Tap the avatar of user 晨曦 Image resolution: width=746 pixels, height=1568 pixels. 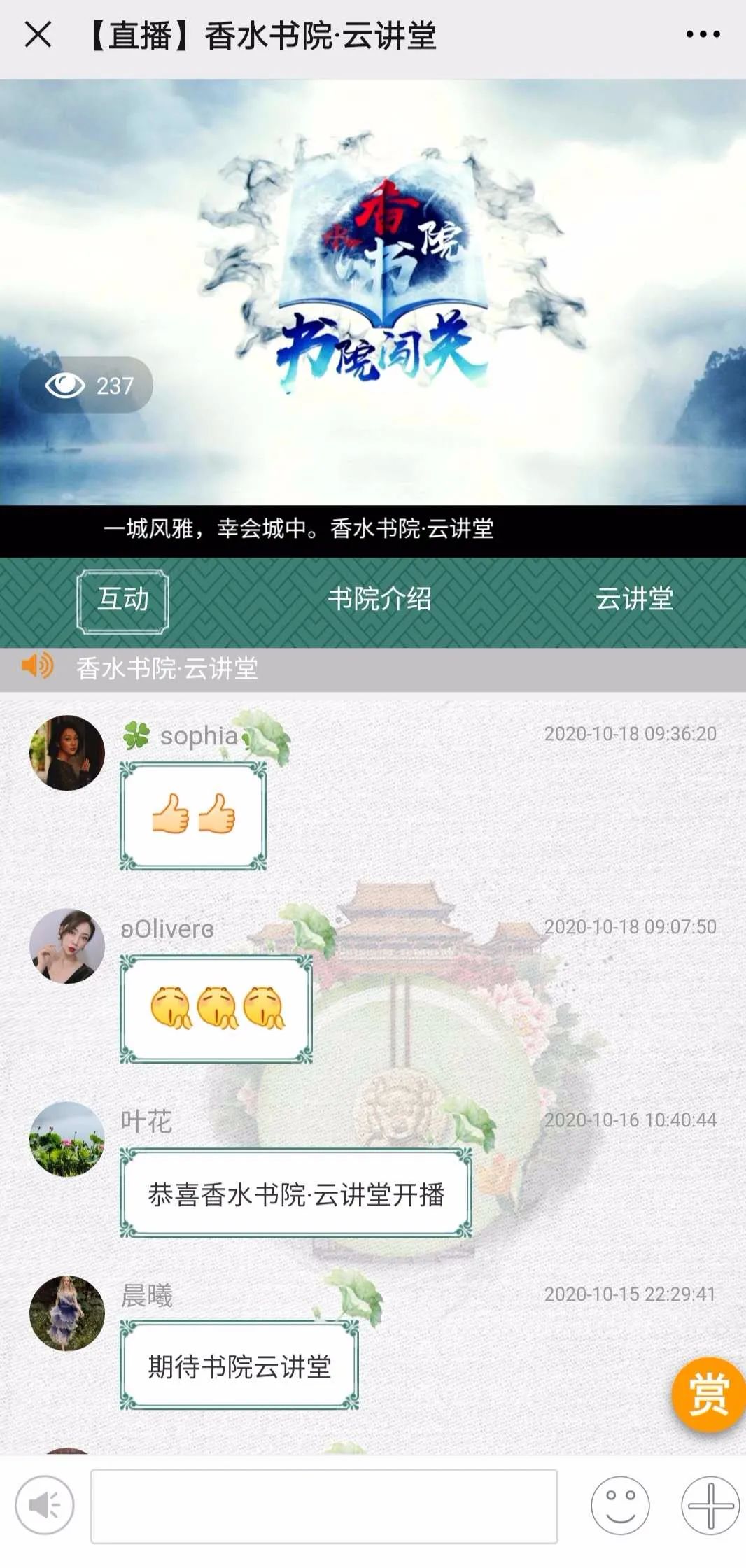coord(67,1313)
